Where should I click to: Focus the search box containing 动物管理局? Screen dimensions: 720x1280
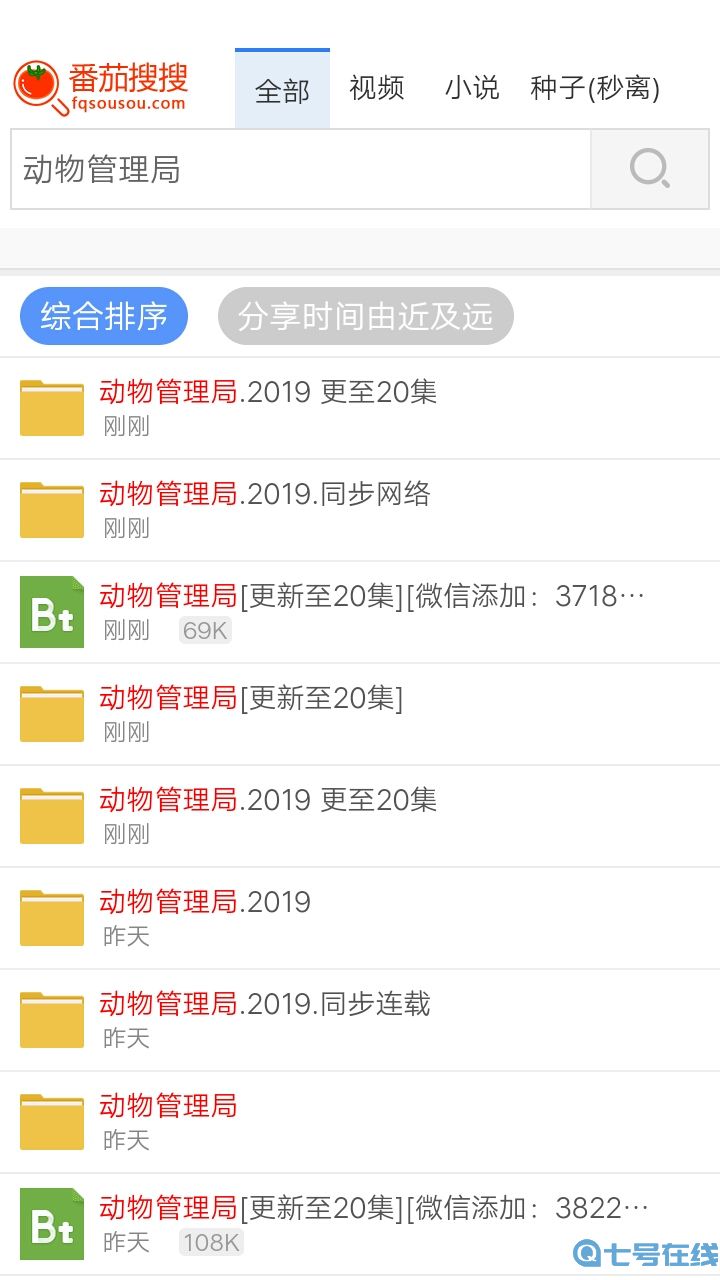(x=300, y=170)
